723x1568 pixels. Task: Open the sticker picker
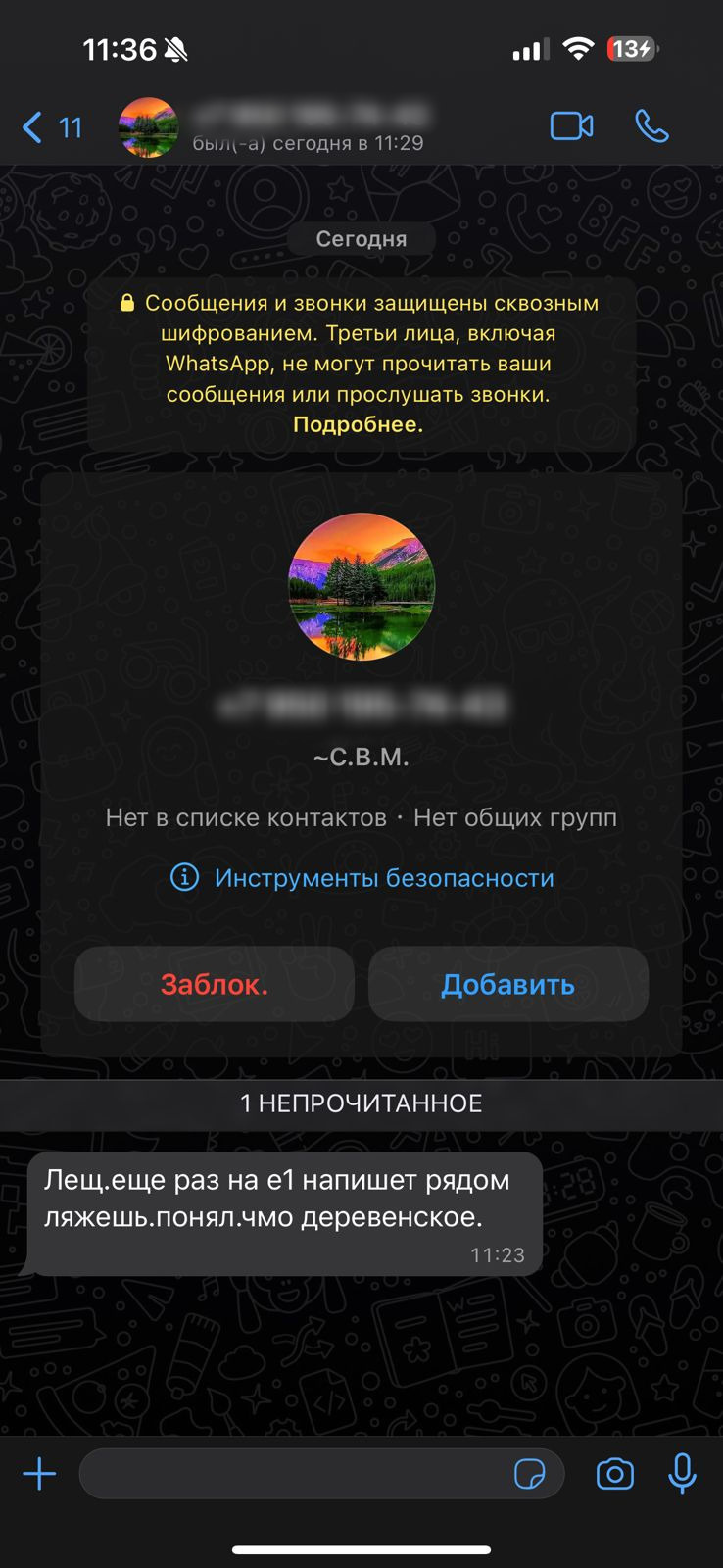[529, 1474]
